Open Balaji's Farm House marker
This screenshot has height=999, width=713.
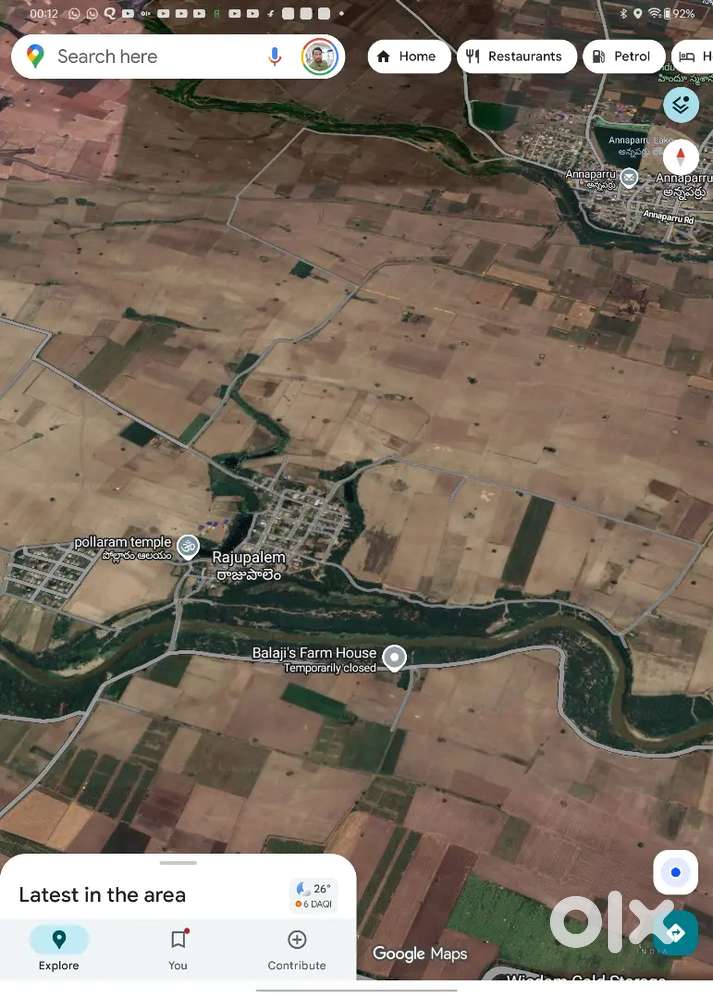coord(395,657)
